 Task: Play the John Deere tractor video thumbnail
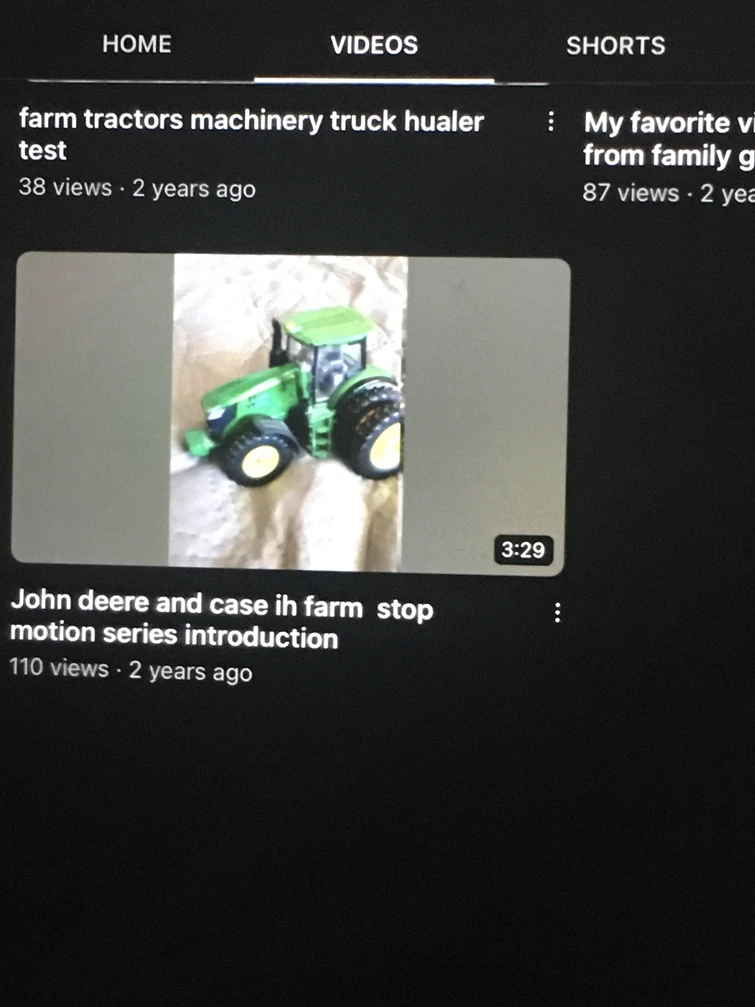(x=289, y=413)
